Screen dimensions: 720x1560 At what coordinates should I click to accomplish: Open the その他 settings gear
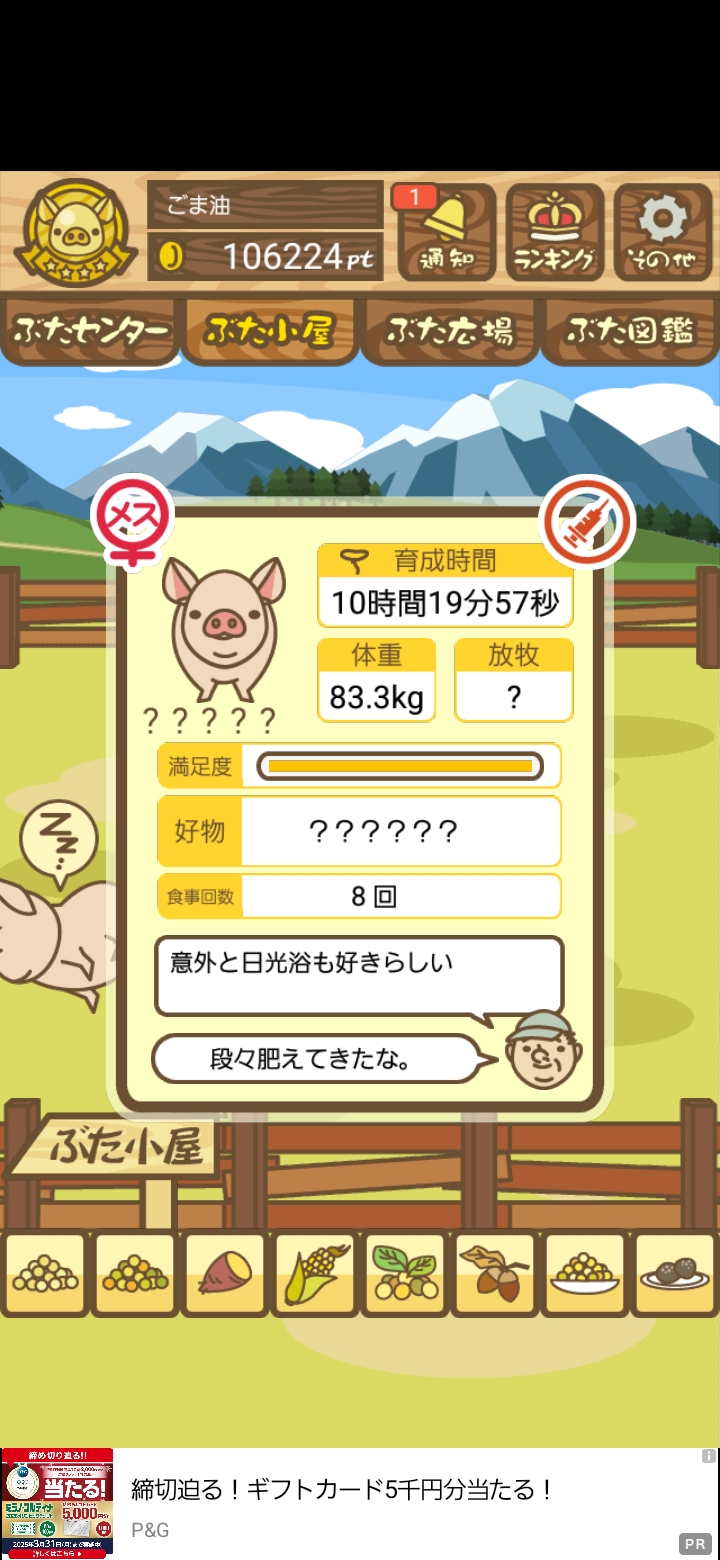point(663,233)
